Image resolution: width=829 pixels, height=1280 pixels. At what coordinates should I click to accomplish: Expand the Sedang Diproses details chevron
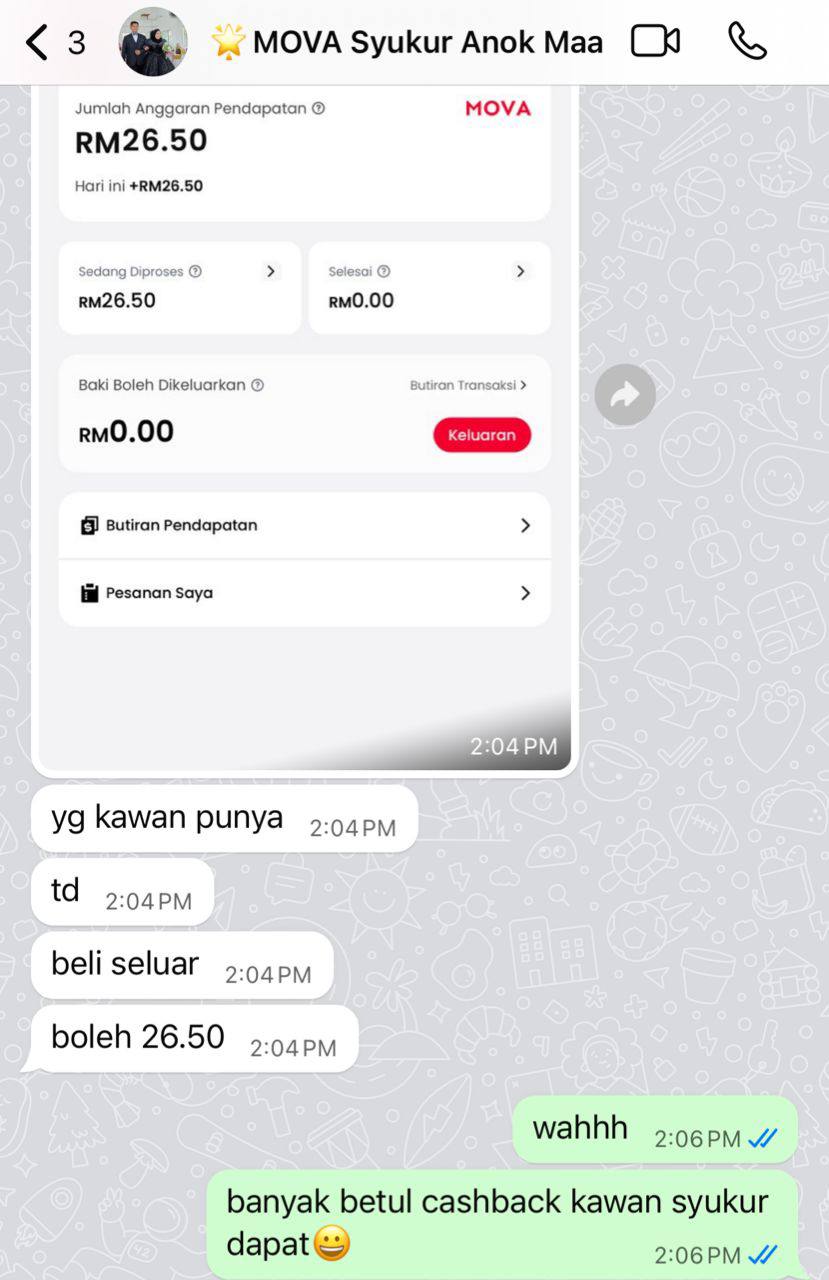click(270, 271)
